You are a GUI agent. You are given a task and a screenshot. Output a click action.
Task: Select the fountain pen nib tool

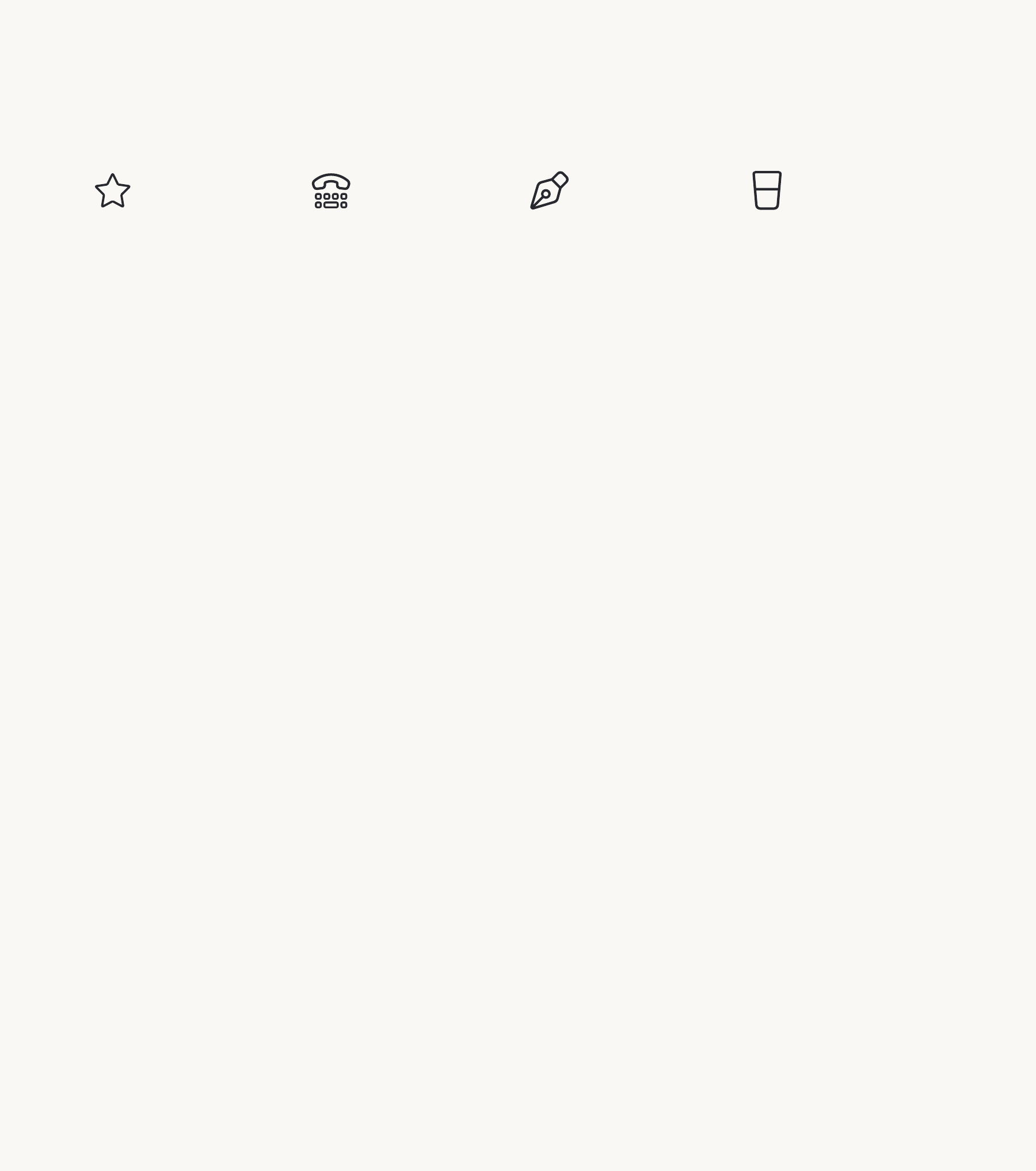549,190
